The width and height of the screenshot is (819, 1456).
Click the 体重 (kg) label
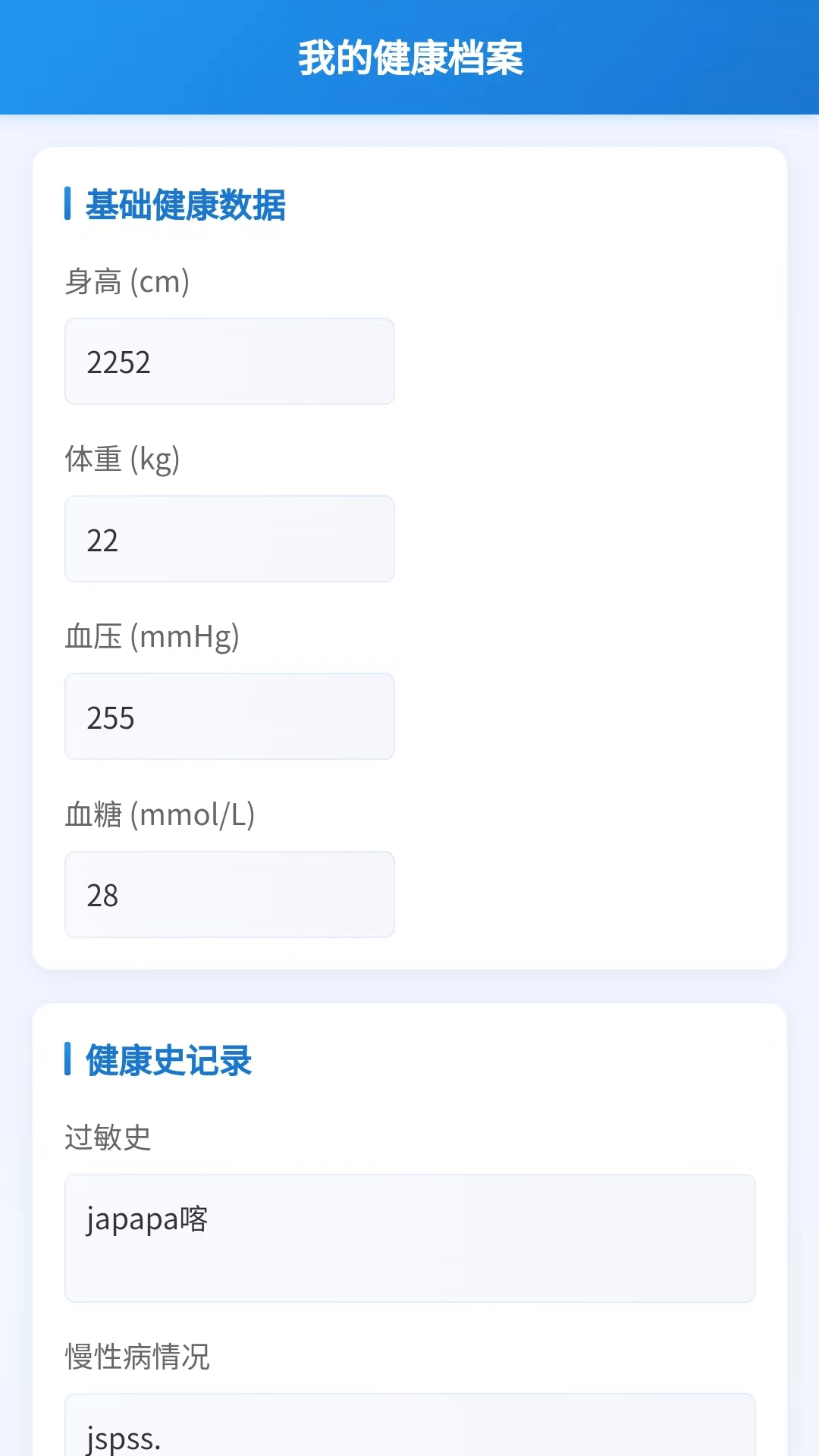(123, 459)
